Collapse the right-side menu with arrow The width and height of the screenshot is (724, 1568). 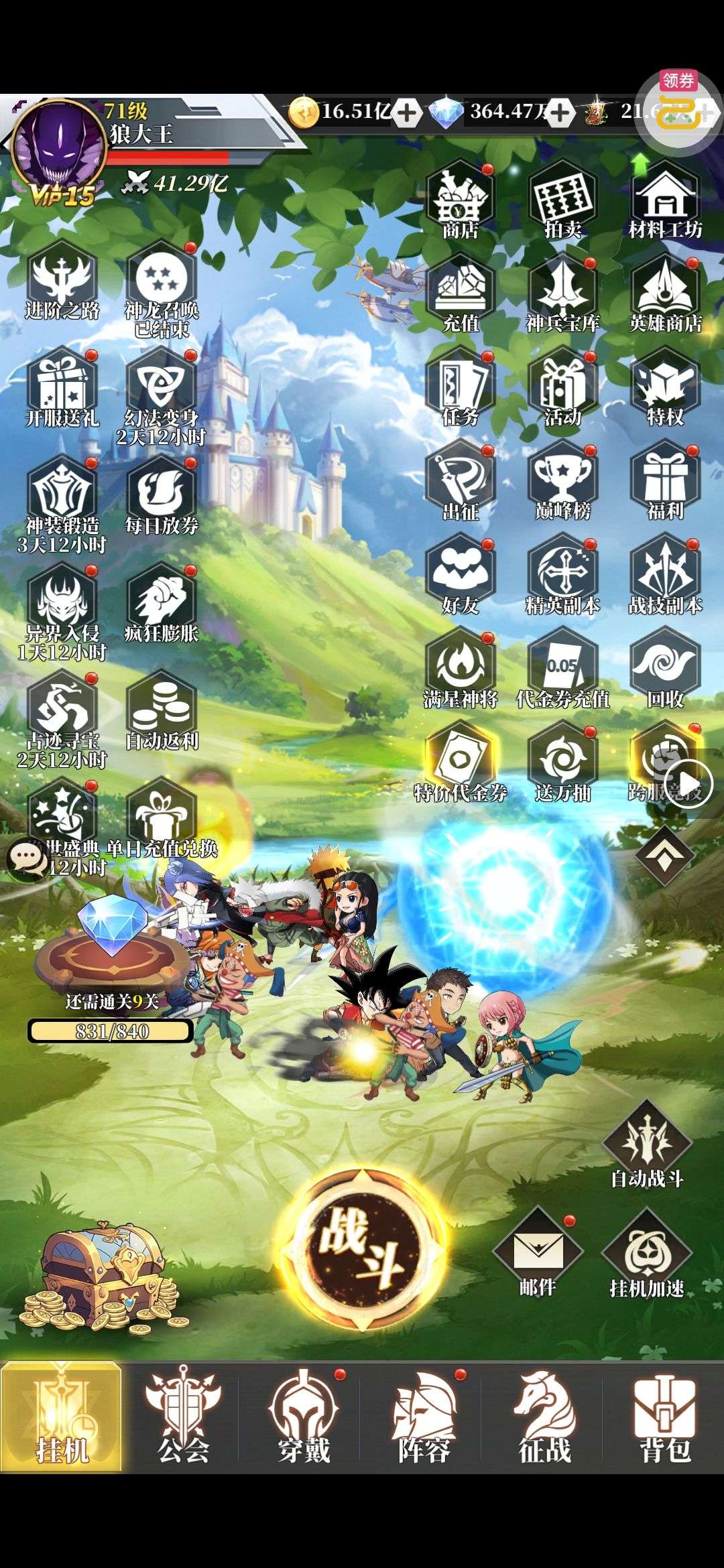click(664, 856)
